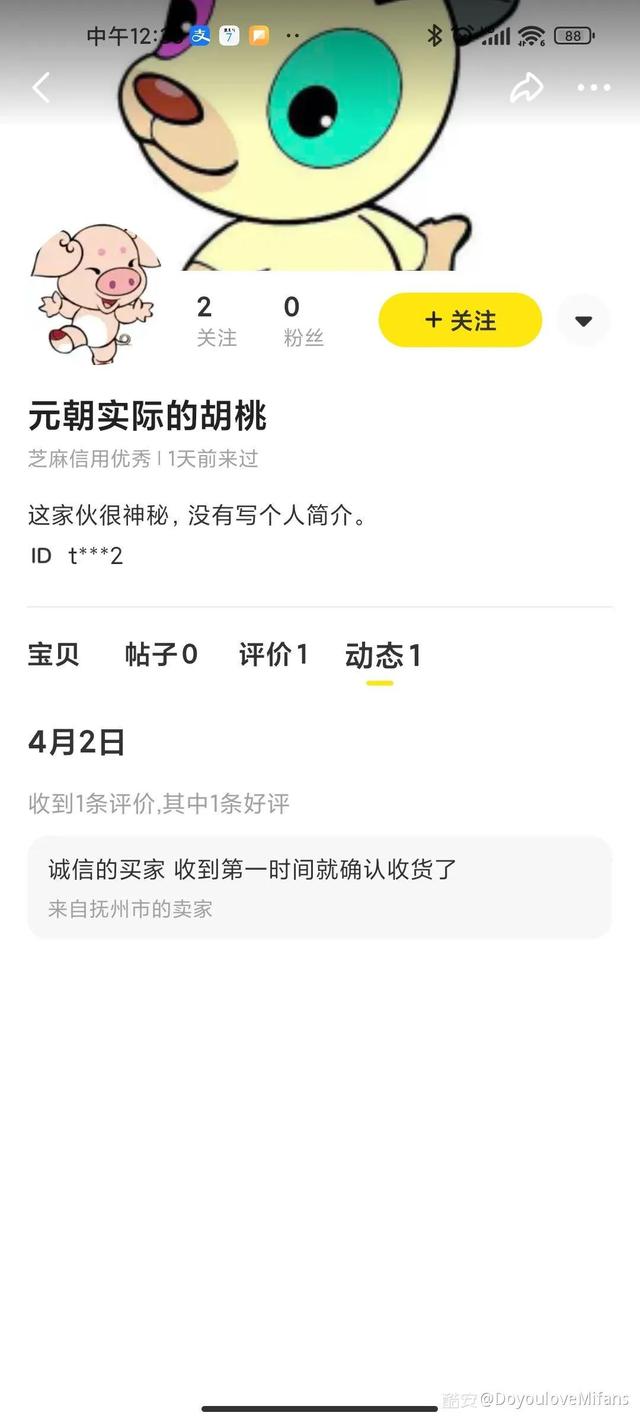Open the three-dot overflow menu
This screenshot has height=1422, width=640.
[x=593, y=88]
